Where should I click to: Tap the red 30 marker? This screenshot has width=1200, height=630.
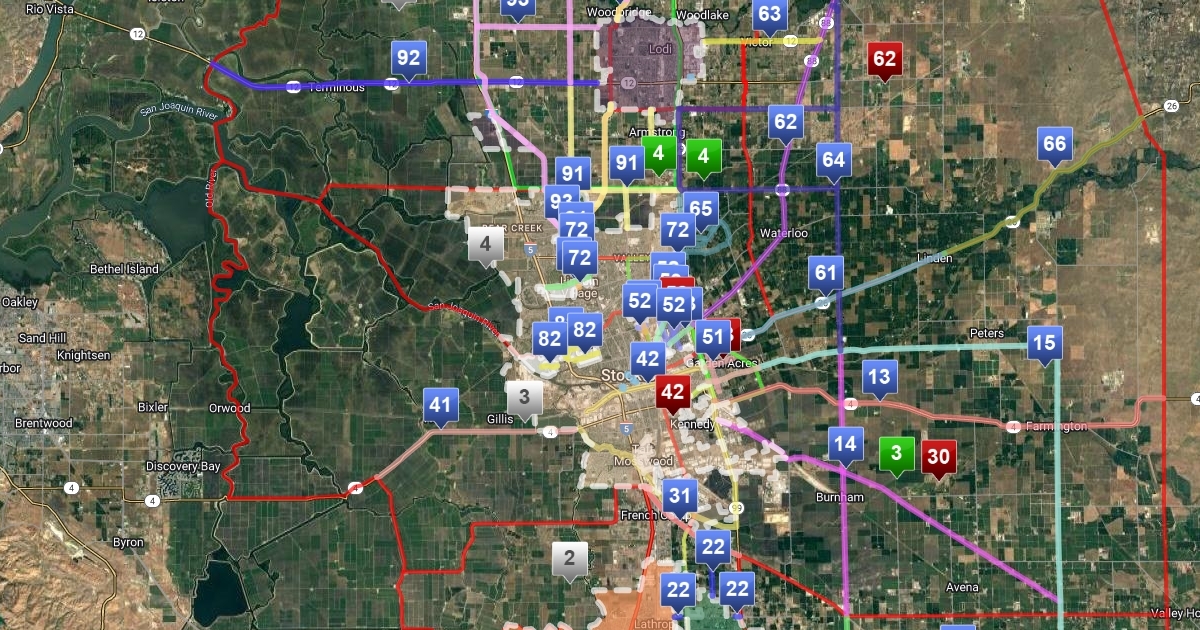point(938,456)
